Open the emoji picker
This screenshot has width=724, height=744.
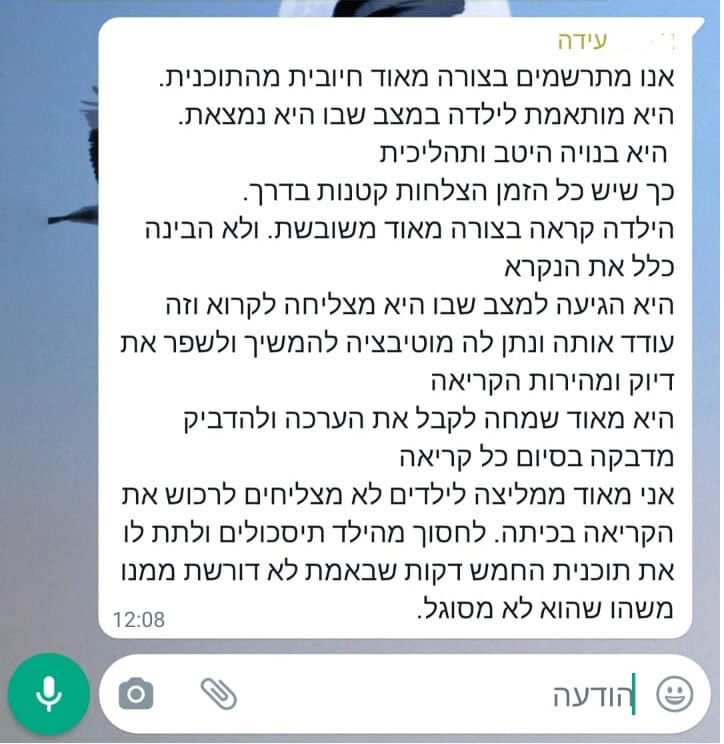[676, 694]
